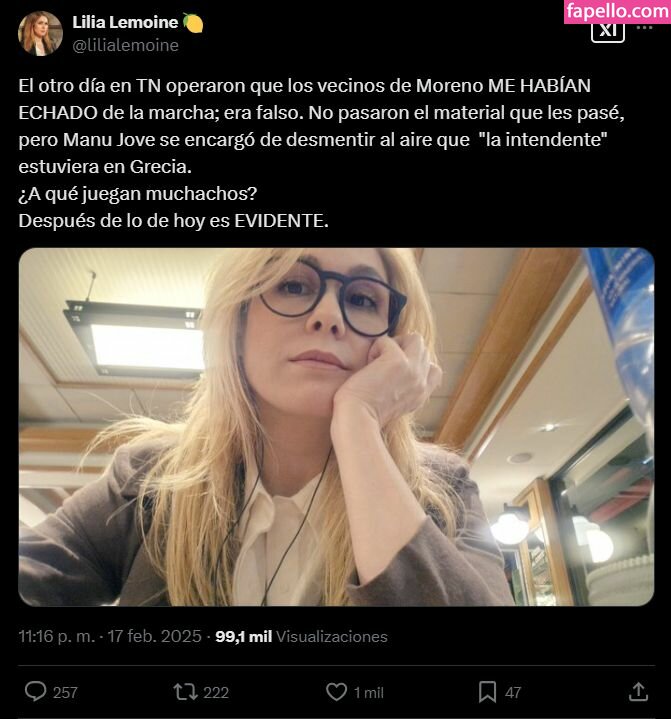
Task: Bookmark this tweet
Action: tap(487, 691)
